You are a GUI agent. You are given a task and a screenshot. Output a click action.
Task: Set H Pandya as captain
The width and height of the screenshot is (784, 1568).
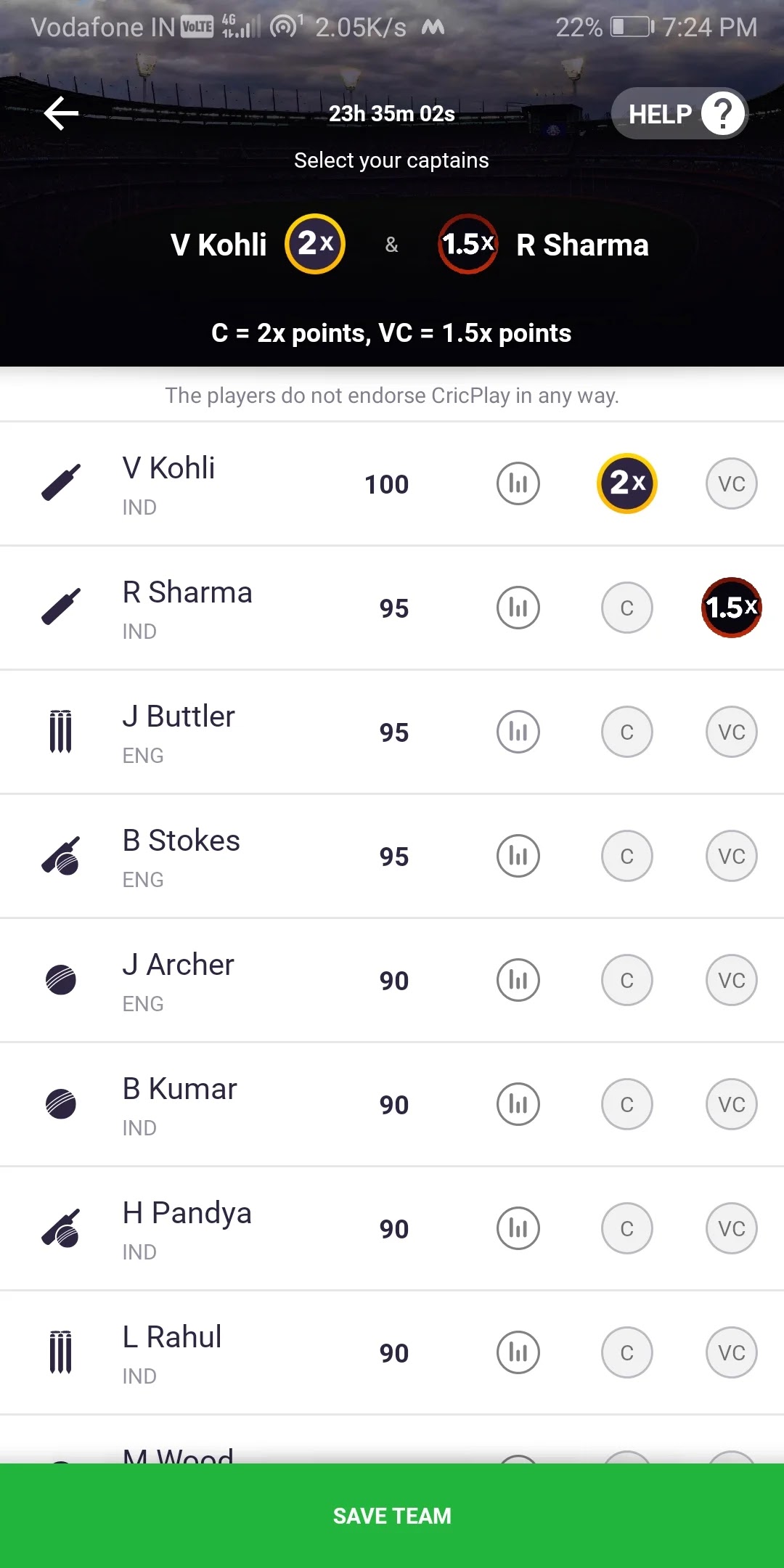(x=627, y=1228)
